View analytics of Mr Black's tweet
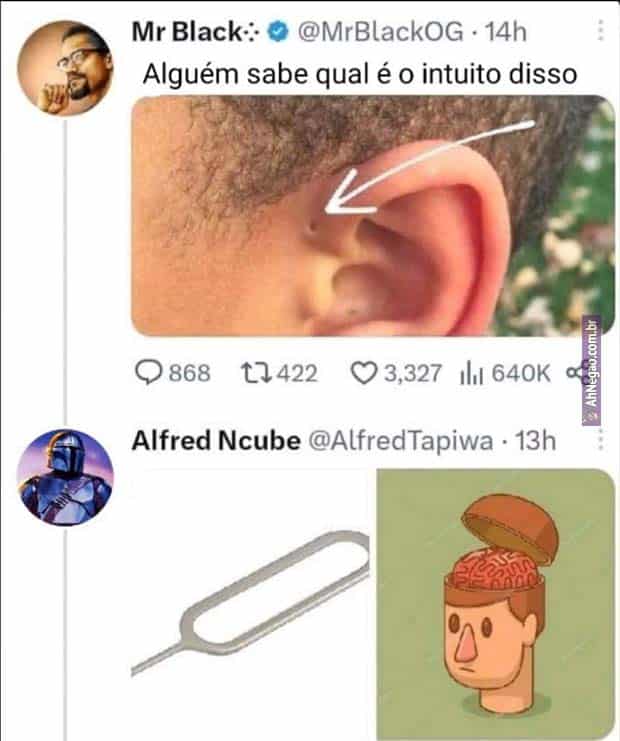This screenshot has width=620, height=741. [471, 373]
